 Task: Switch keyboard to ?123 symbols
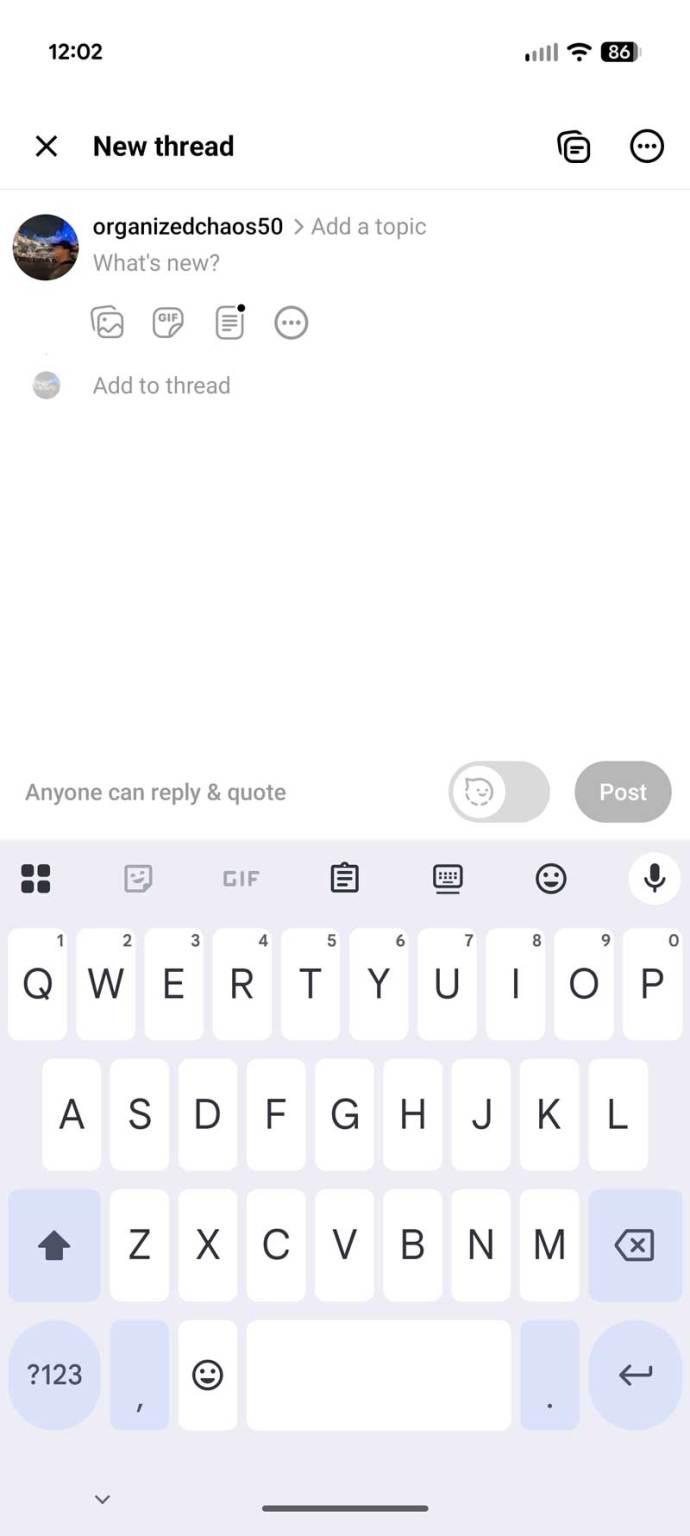click(x=54, y=1374)
